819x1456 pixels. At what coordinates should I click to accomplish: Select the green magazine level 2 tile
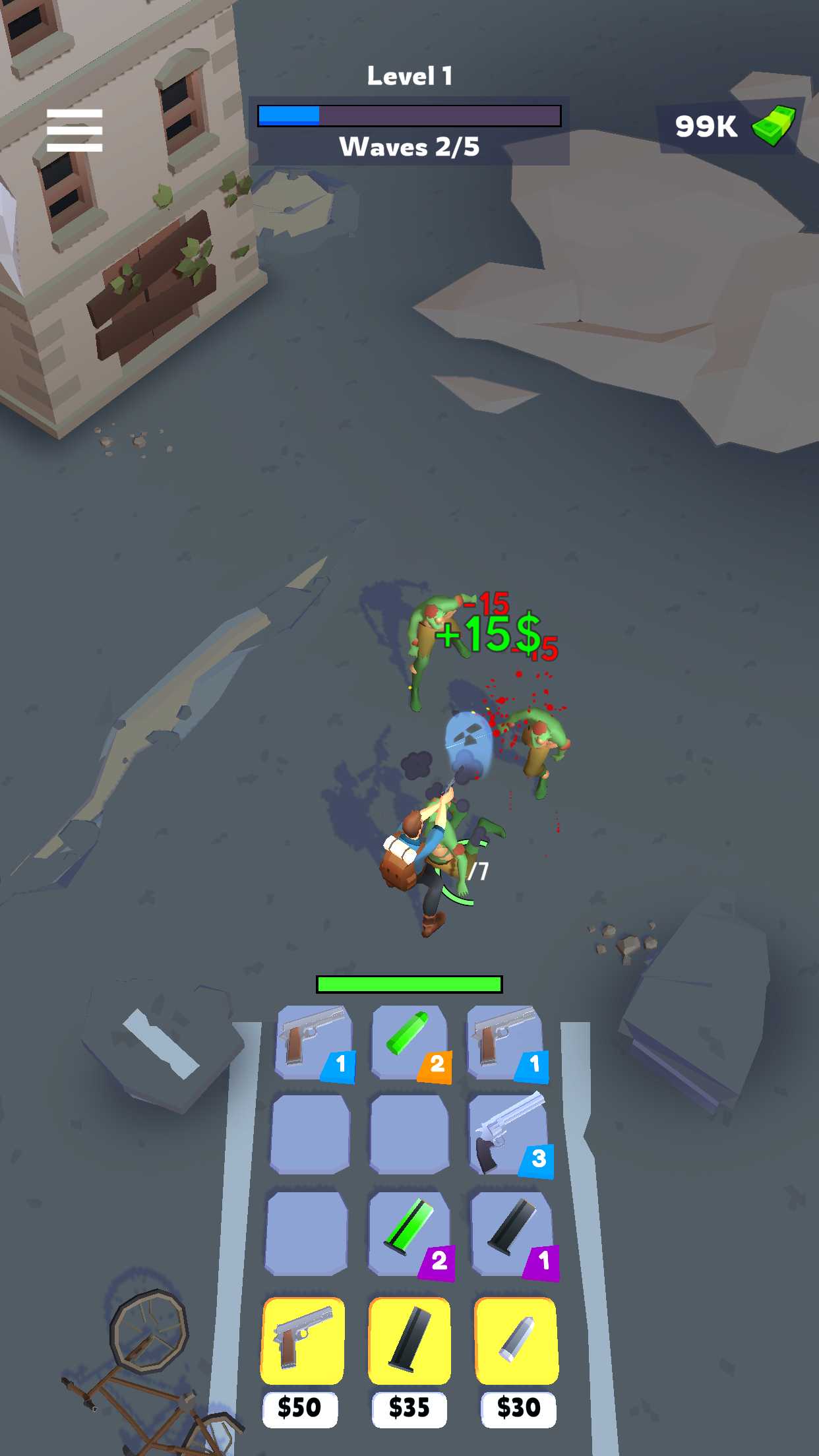(x=410, y=1234)
